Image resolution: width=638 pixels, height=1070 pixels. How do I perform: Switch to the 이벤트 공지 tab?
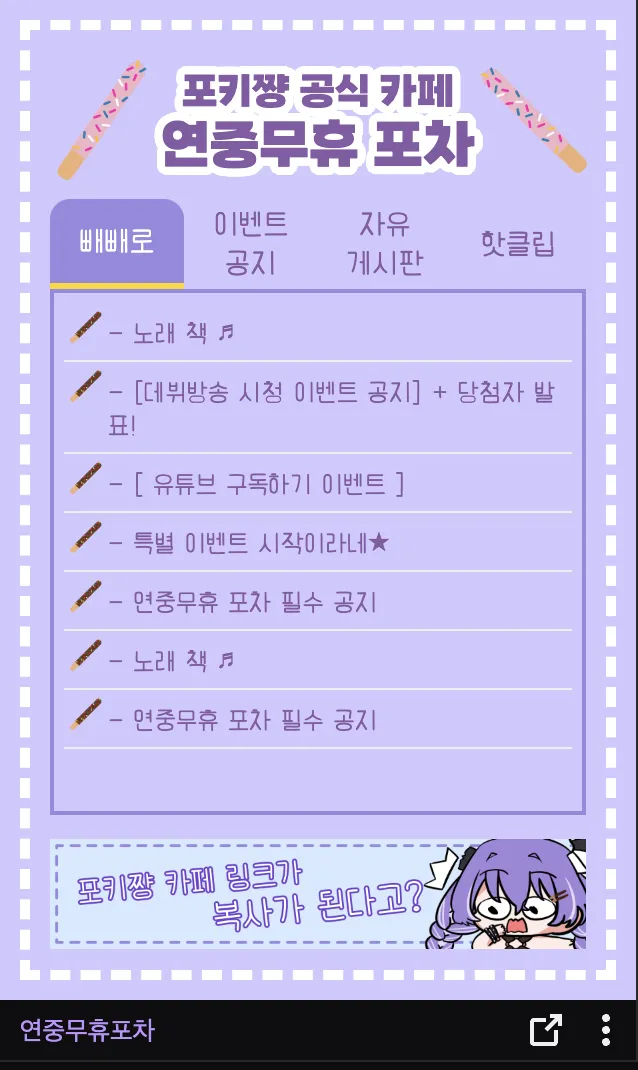(x=251, y=243)
